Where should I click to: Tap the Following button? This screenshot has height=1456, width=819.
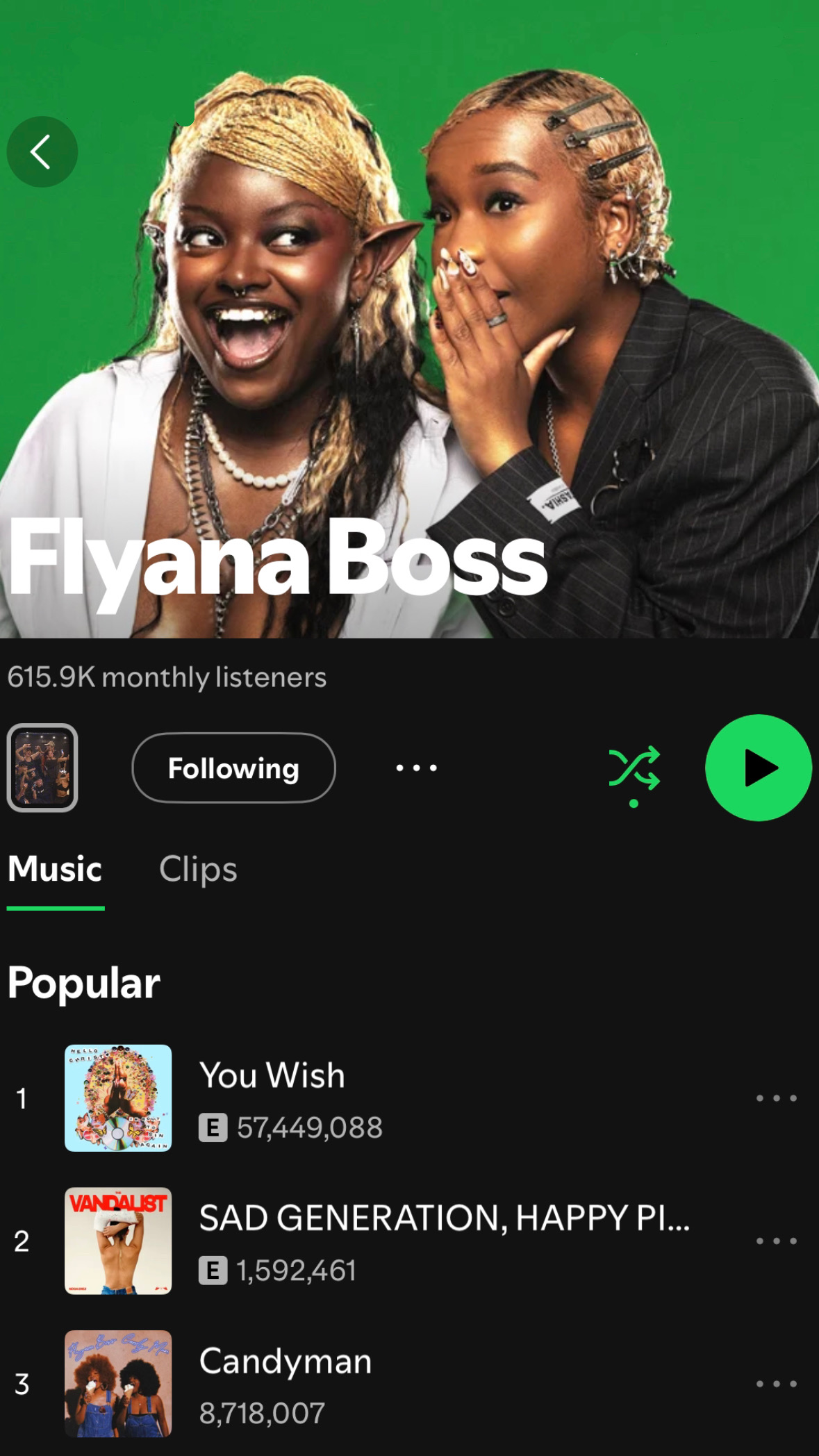click(233, 768)
